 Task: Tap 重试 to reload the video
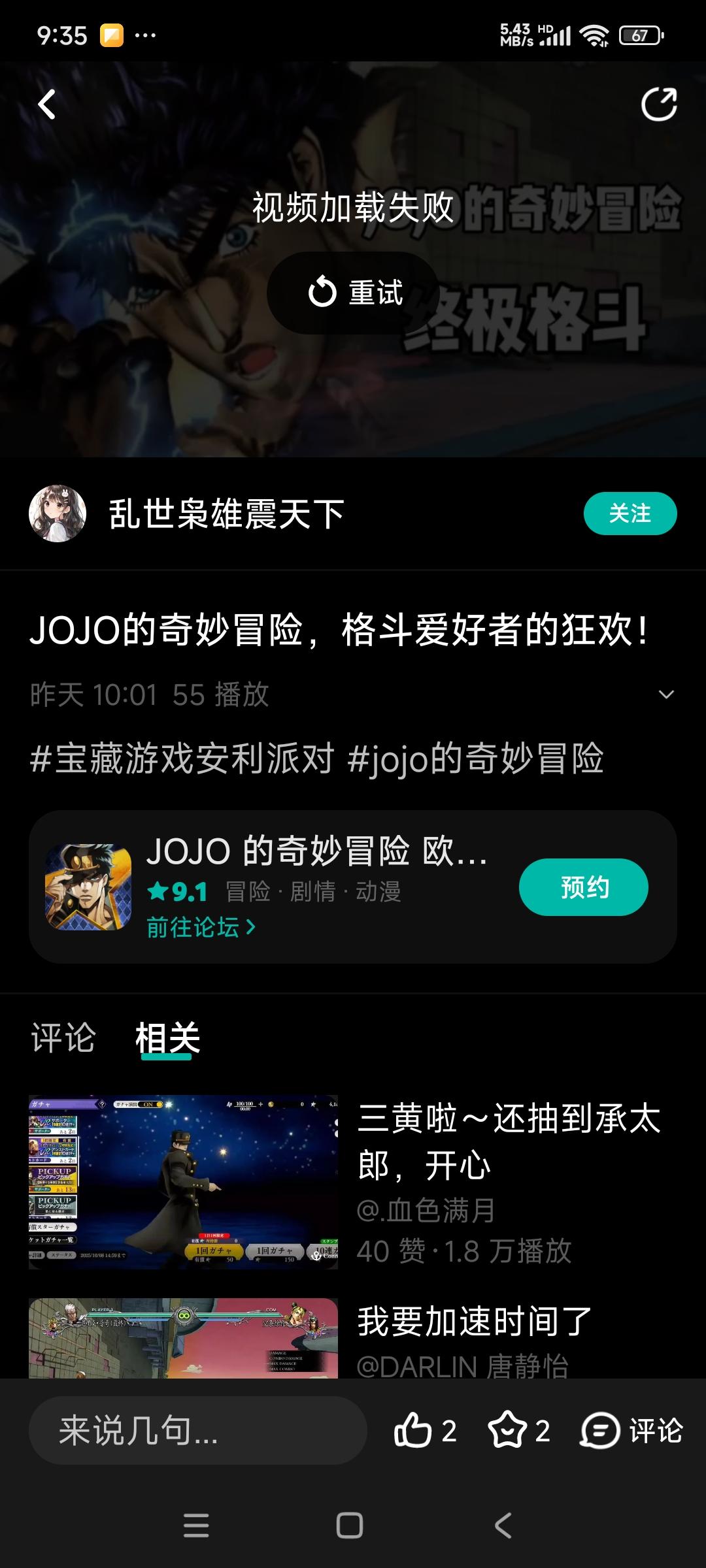pos(354,293)
